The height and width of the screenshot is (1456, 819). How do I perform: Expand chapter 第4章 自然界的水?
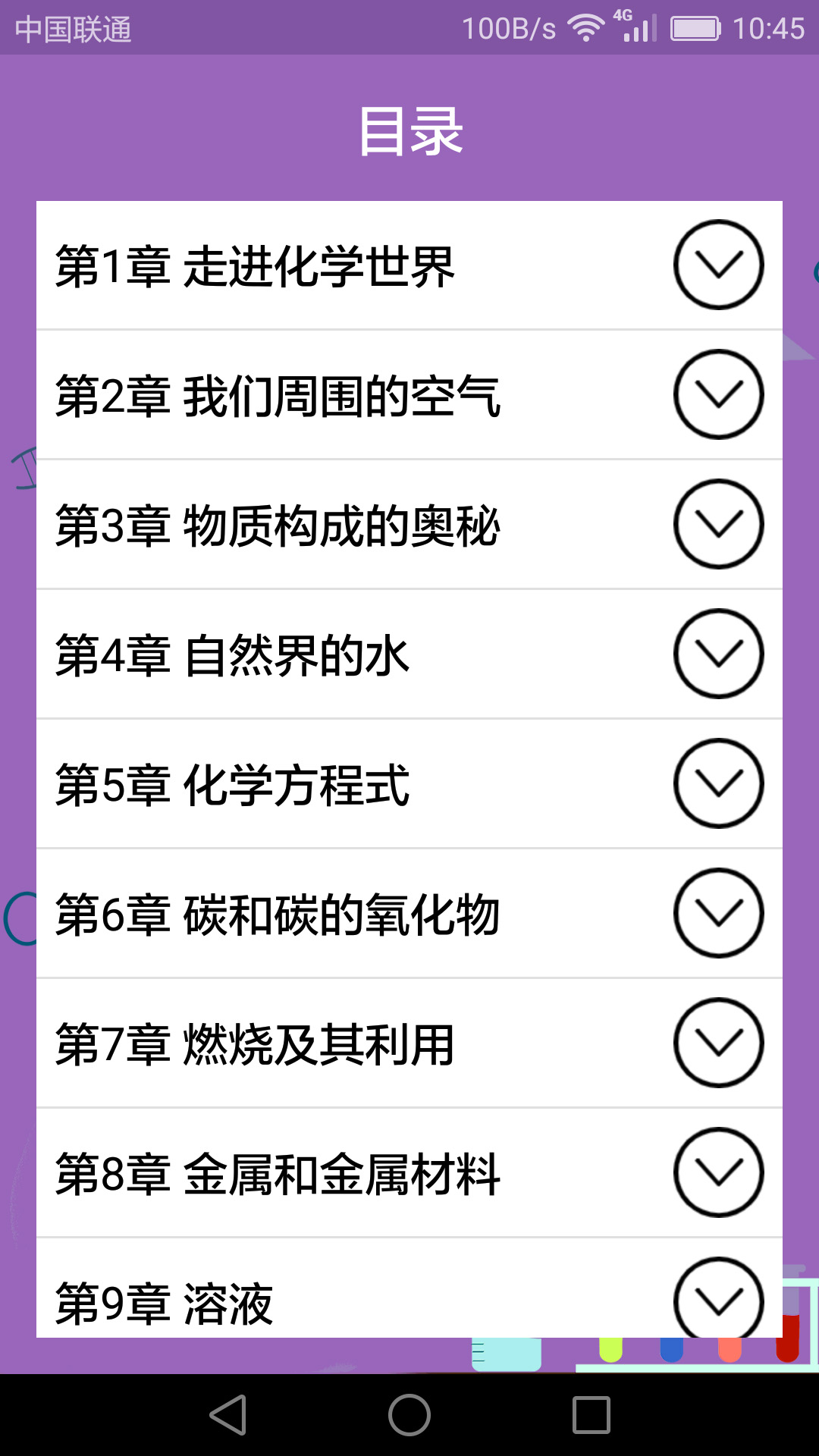(x=718, y=654)
